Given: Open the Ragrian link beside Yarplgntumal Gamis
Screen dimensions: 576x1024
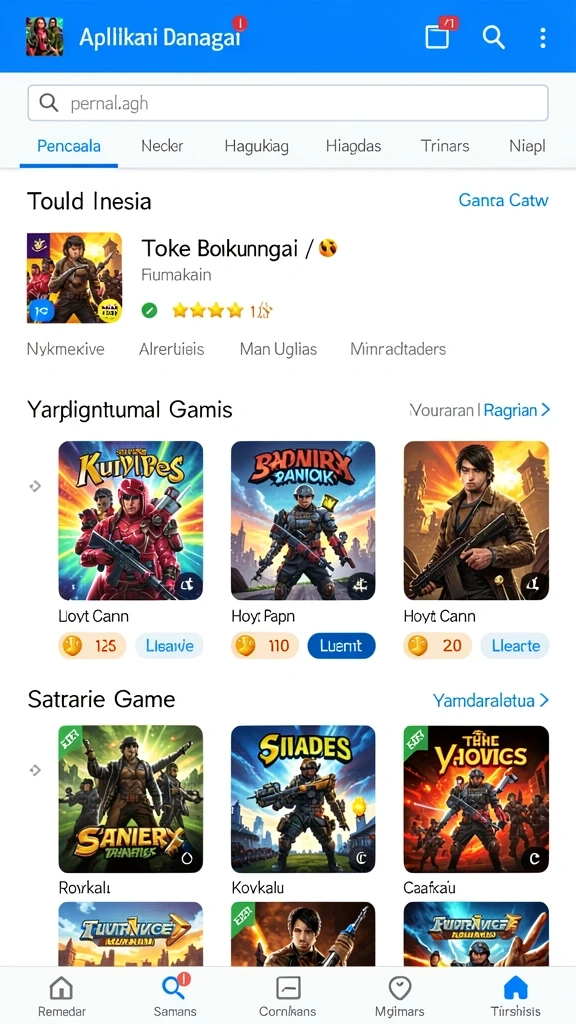Looking at the screenshot, I should [x=517, y=410].
